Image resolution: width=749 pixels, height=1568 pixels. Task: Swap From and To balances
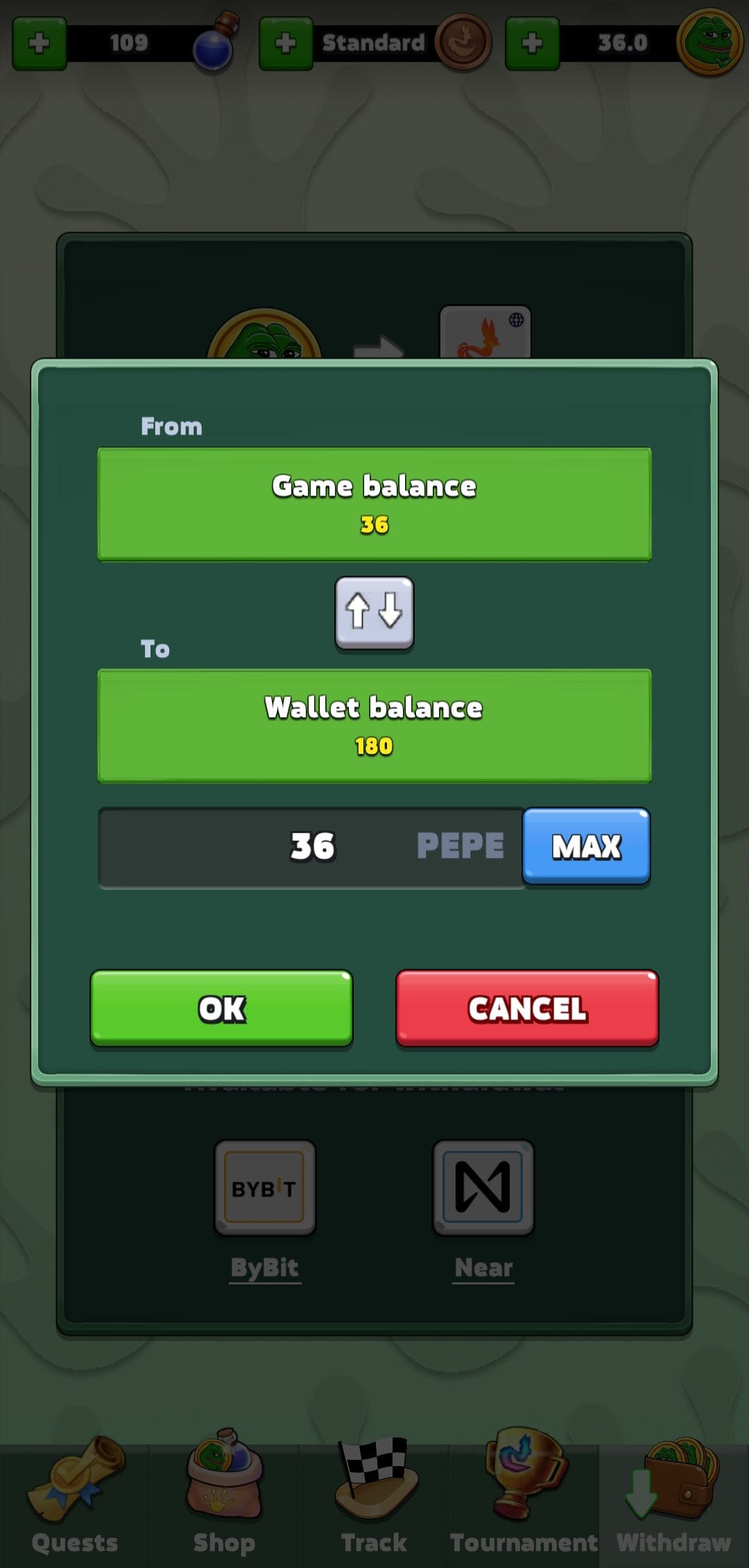coord(374,612)
